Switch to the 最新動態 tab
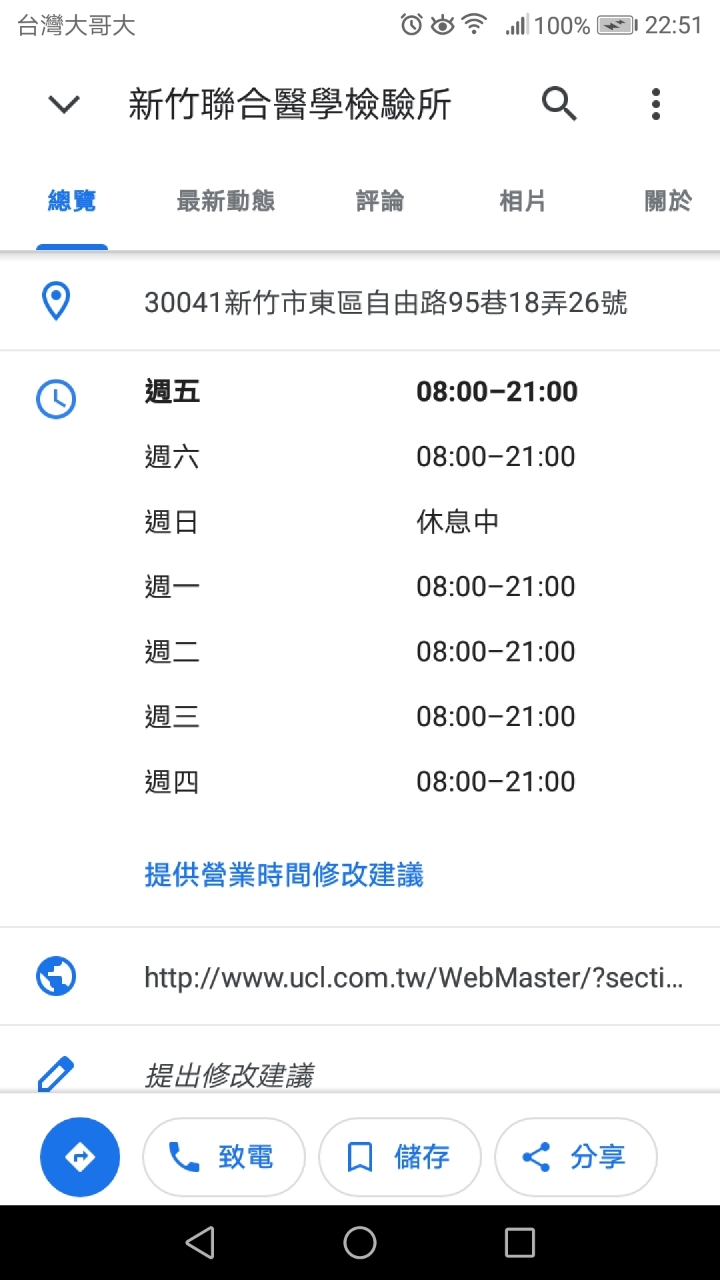Image resolution: width=720 pixels, height=1280 pixels. click(225, 201)
